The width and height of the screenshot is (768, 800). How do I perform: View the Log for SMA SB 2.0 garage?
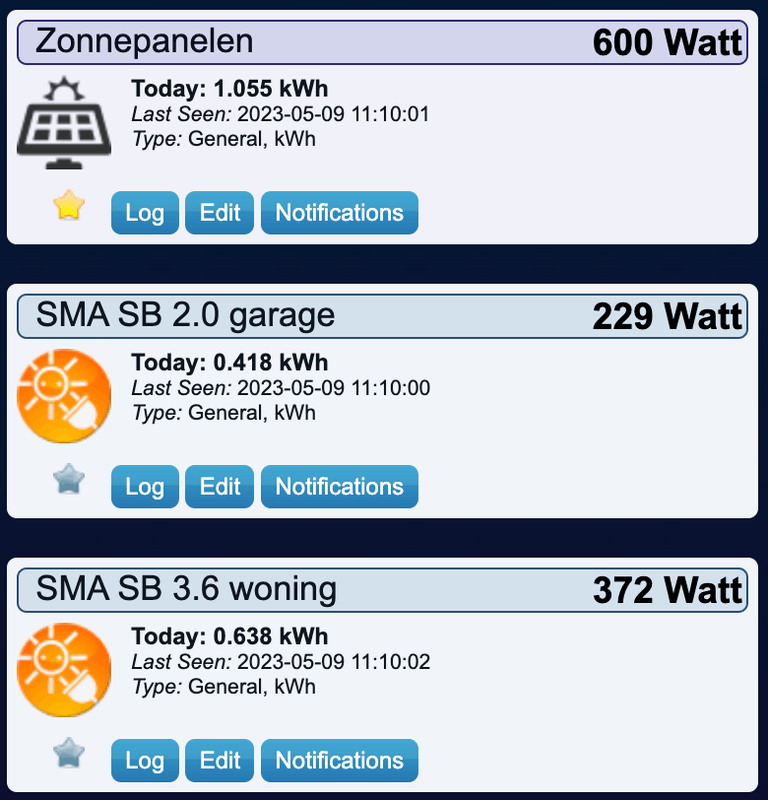click(144, 487)
